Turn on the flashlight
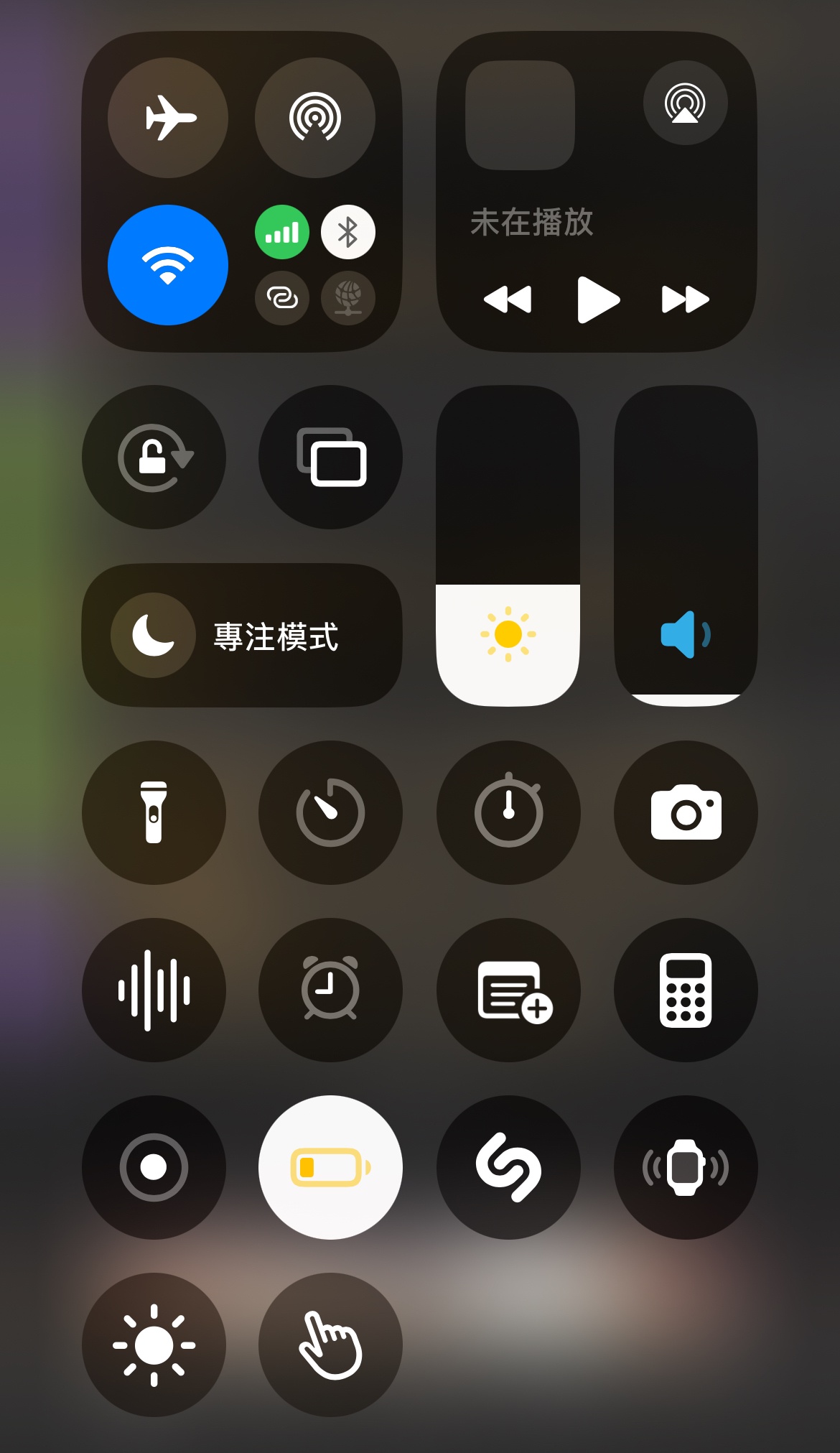 click(x=154, y=812)
